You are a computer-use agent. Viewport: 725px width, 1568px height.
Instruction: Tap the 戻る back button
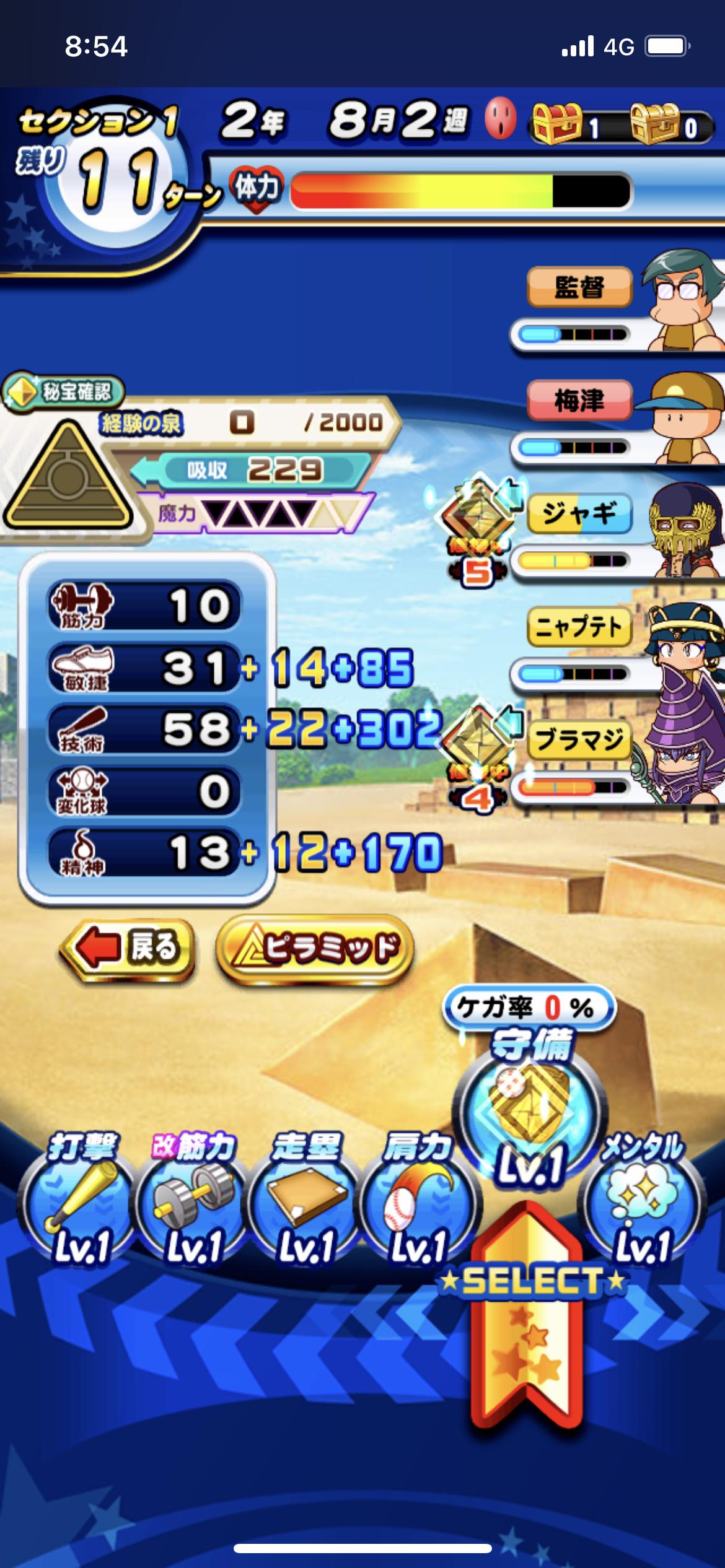(x=128, y=949)
